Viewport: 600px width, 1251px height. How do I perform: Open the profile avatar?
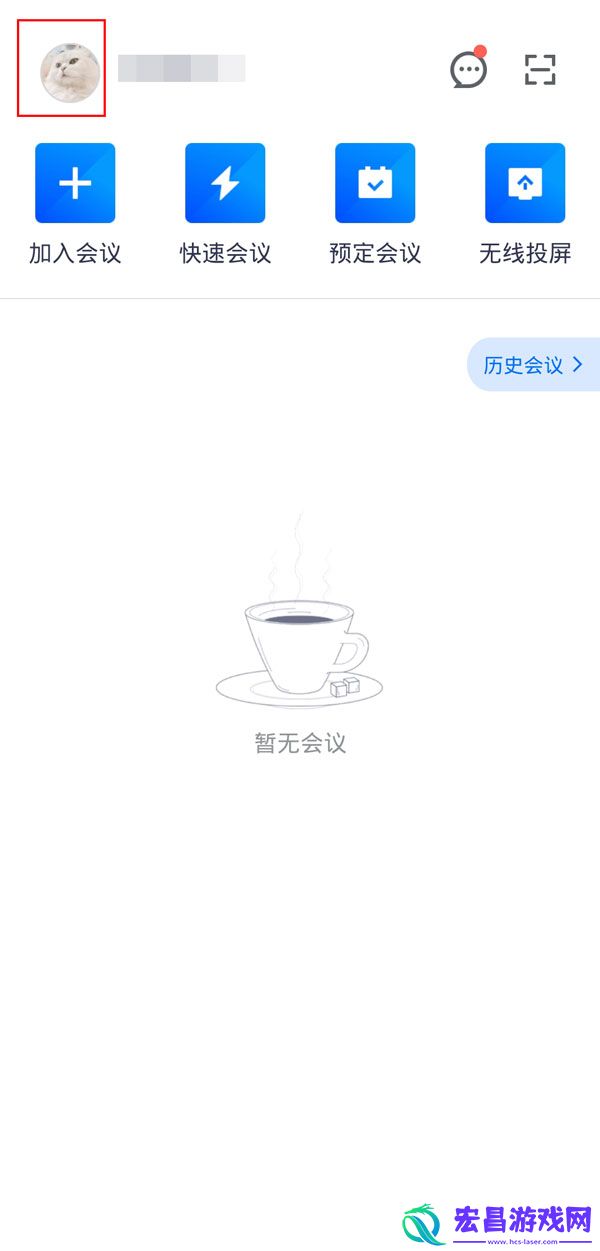click(x=70, y=72)
